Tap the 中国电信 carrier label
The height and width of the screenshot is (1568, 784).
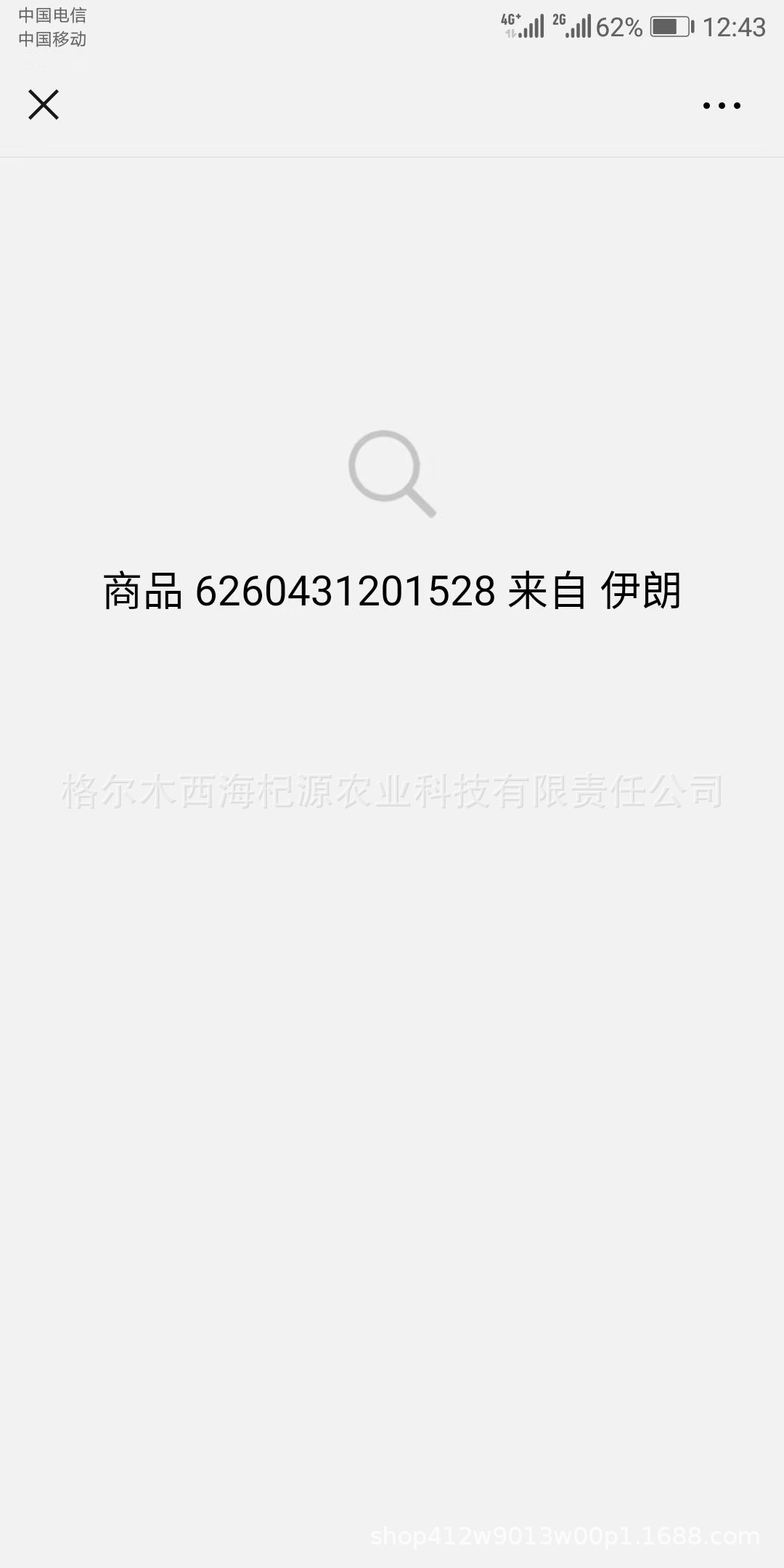pyautogui.click(x=52, y=15)
